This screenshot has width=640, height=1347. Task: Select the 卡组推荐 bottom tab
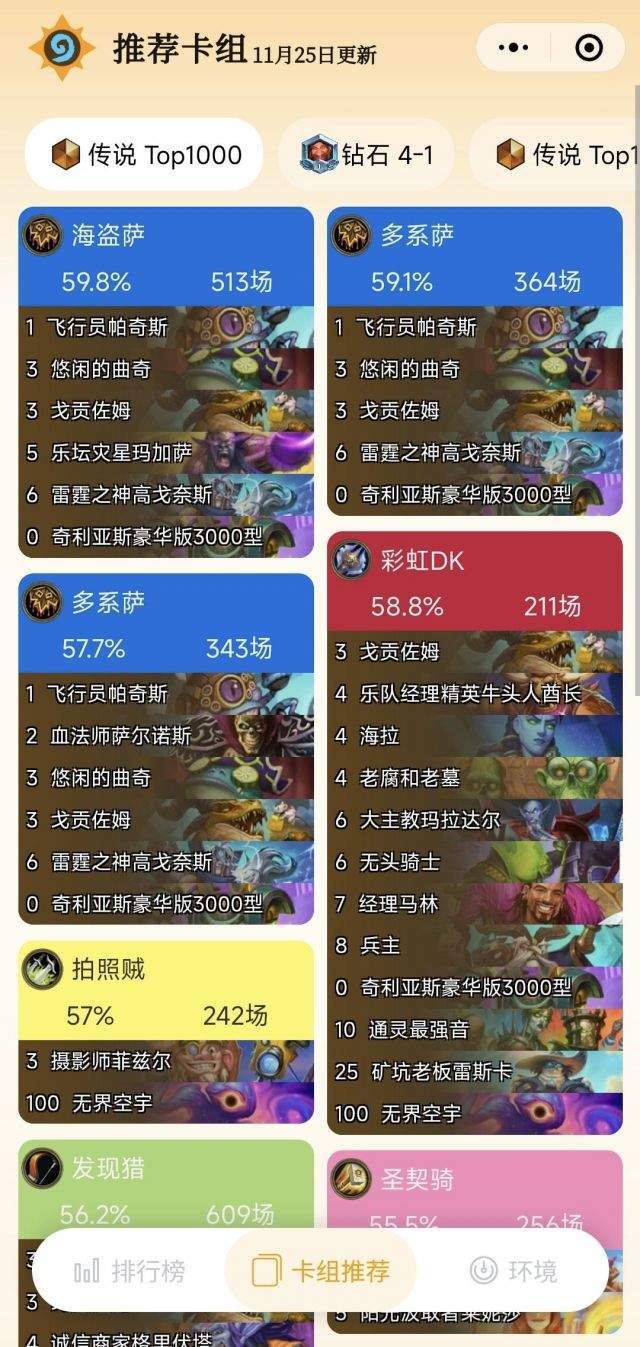click(x=320, y=1271)
